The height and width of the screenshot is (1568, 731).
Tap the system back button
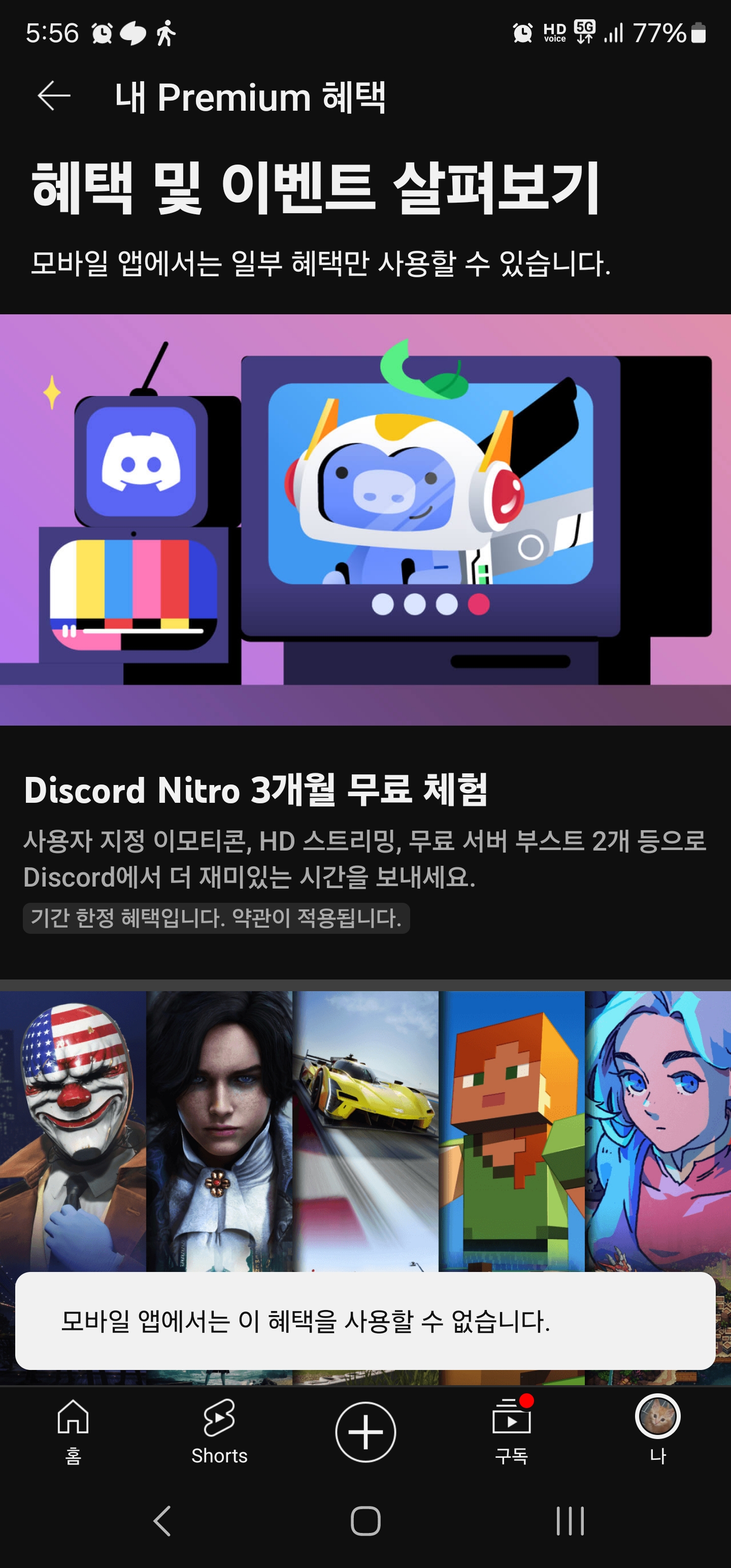click(x=162, y=1521)
